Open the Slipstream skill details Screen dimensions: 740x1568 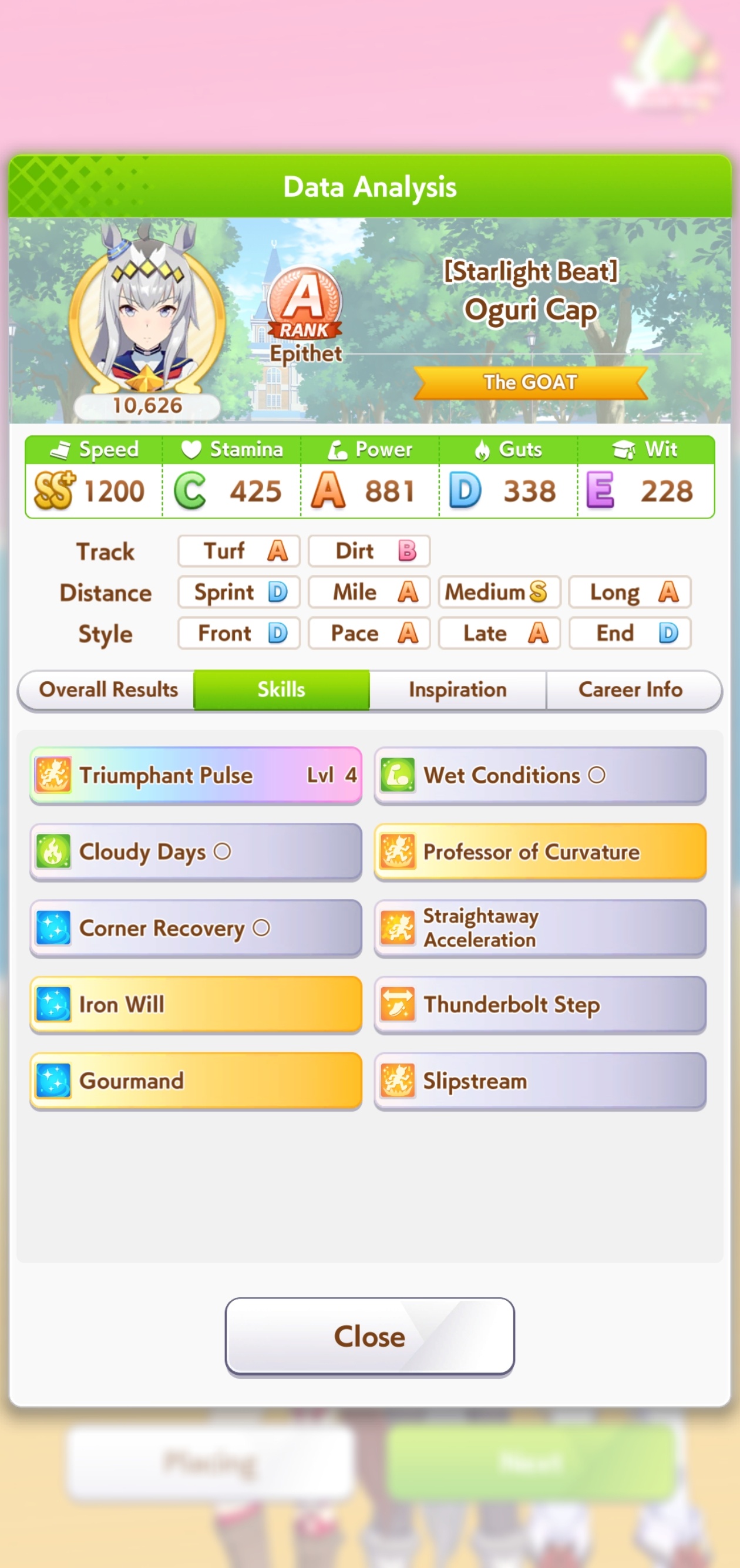(540, 1081)
